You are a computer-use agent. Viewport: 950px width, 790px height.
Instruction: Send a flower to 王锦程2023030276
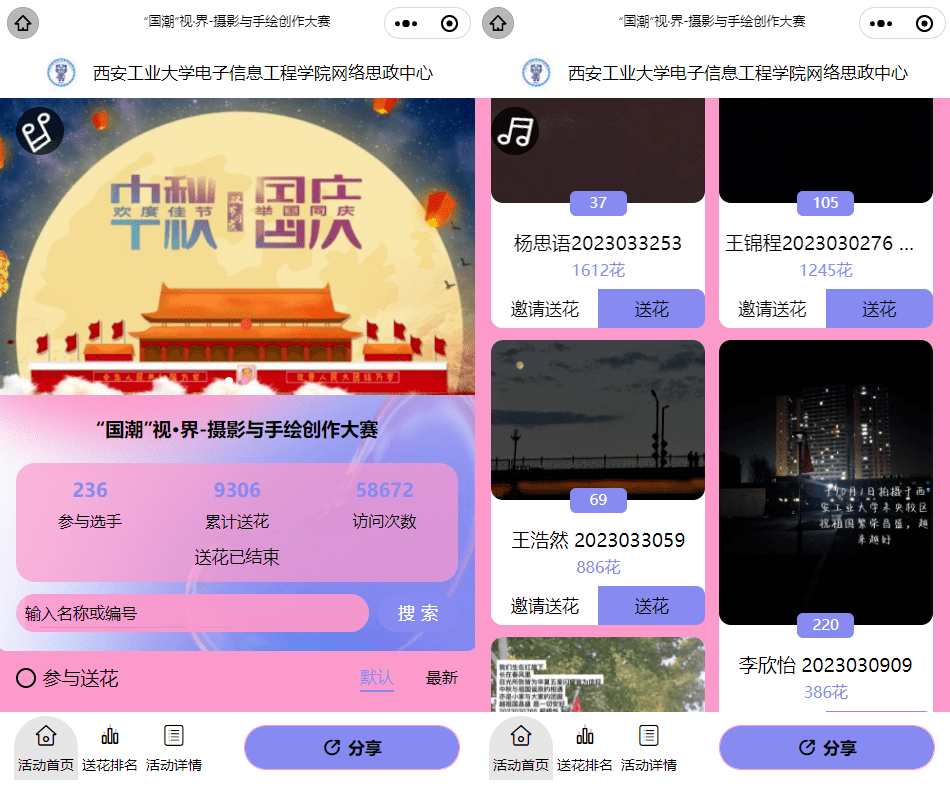(879, 309)
